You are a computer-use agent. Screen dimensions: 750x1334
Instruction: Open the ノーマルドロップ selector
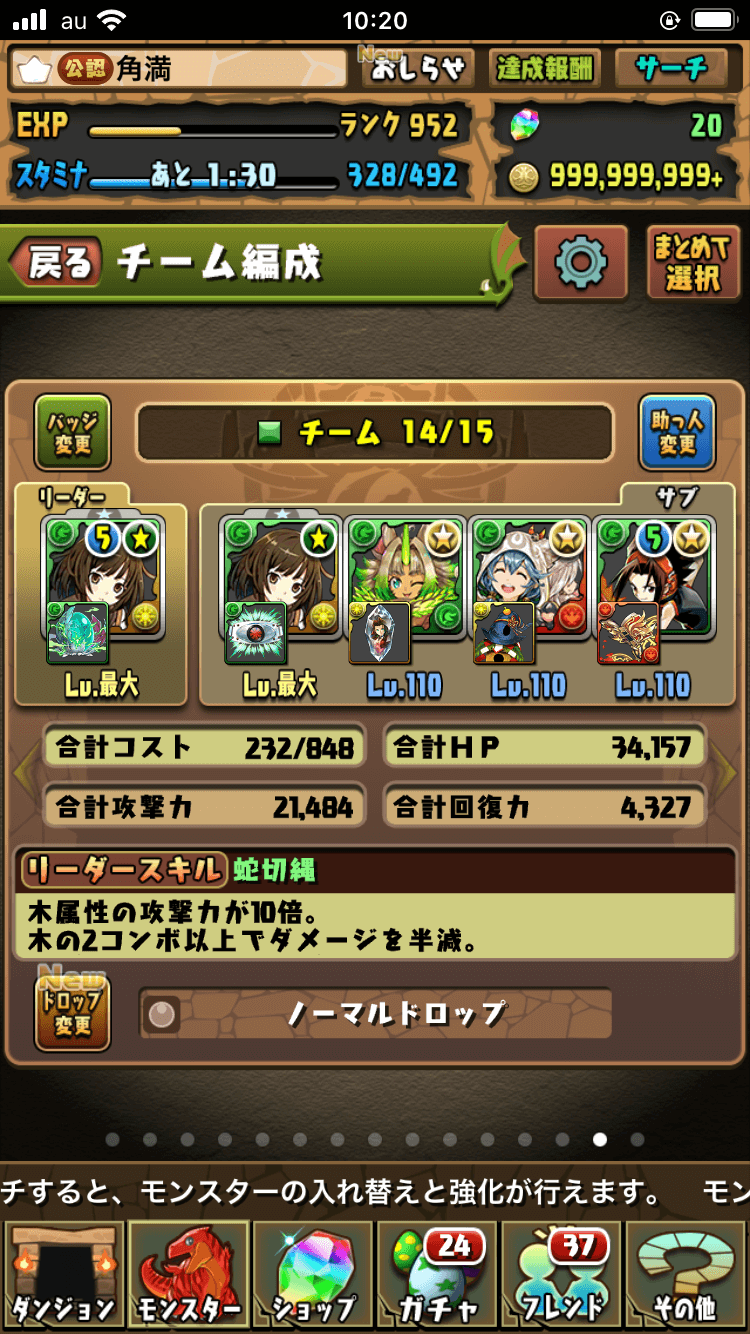[375, 1014]
